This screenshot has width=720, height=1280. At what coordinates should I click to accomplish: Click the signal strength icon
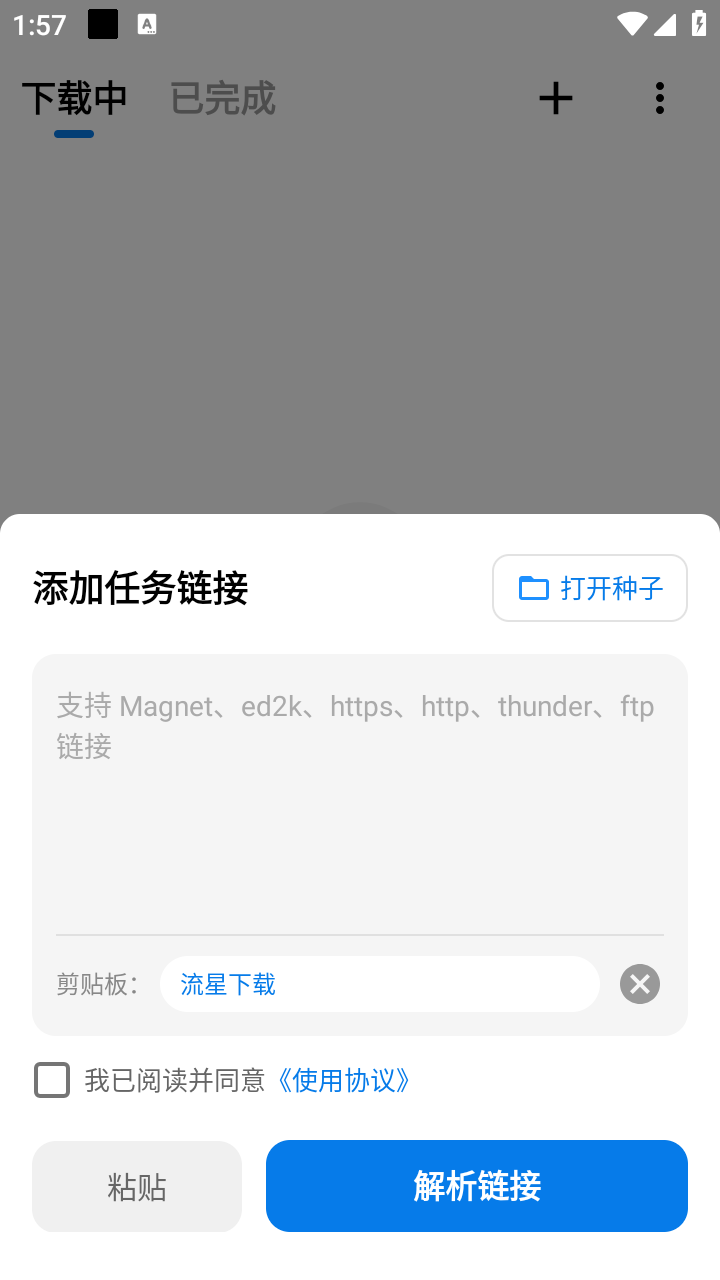(664, 24)
